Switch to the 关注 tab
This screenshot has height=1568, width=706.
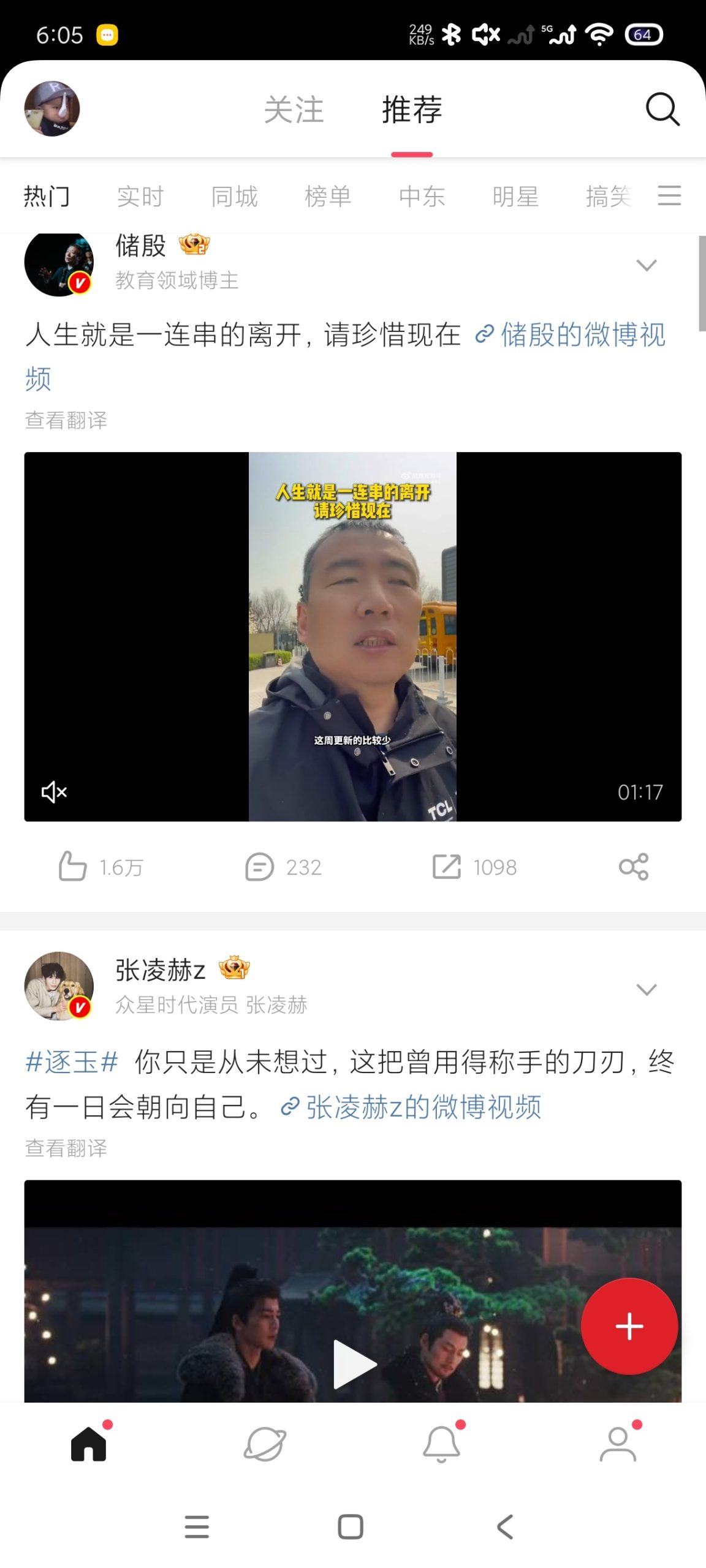[x=294, y=110]
